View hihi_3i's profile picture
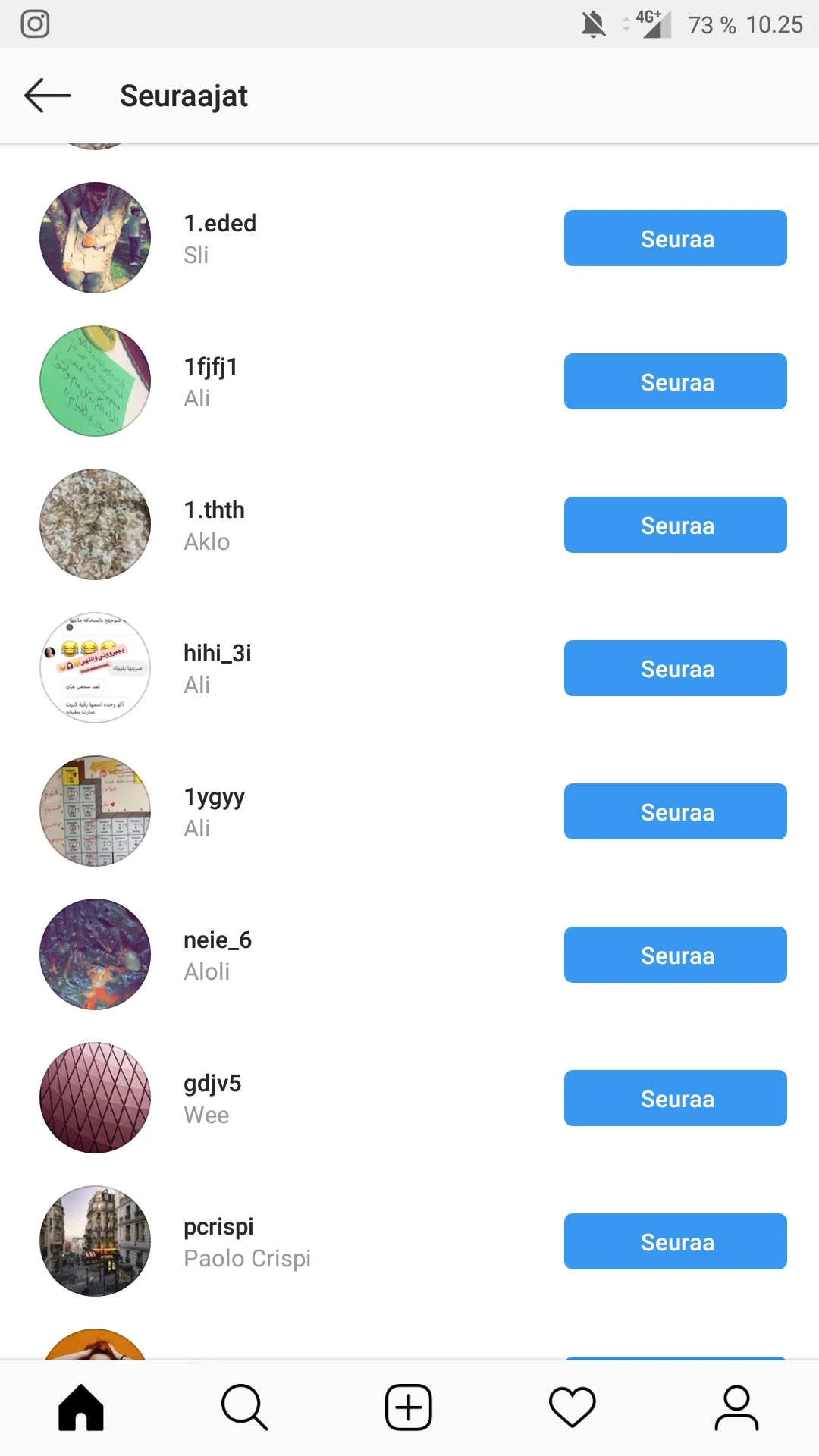 click(95, 668)
